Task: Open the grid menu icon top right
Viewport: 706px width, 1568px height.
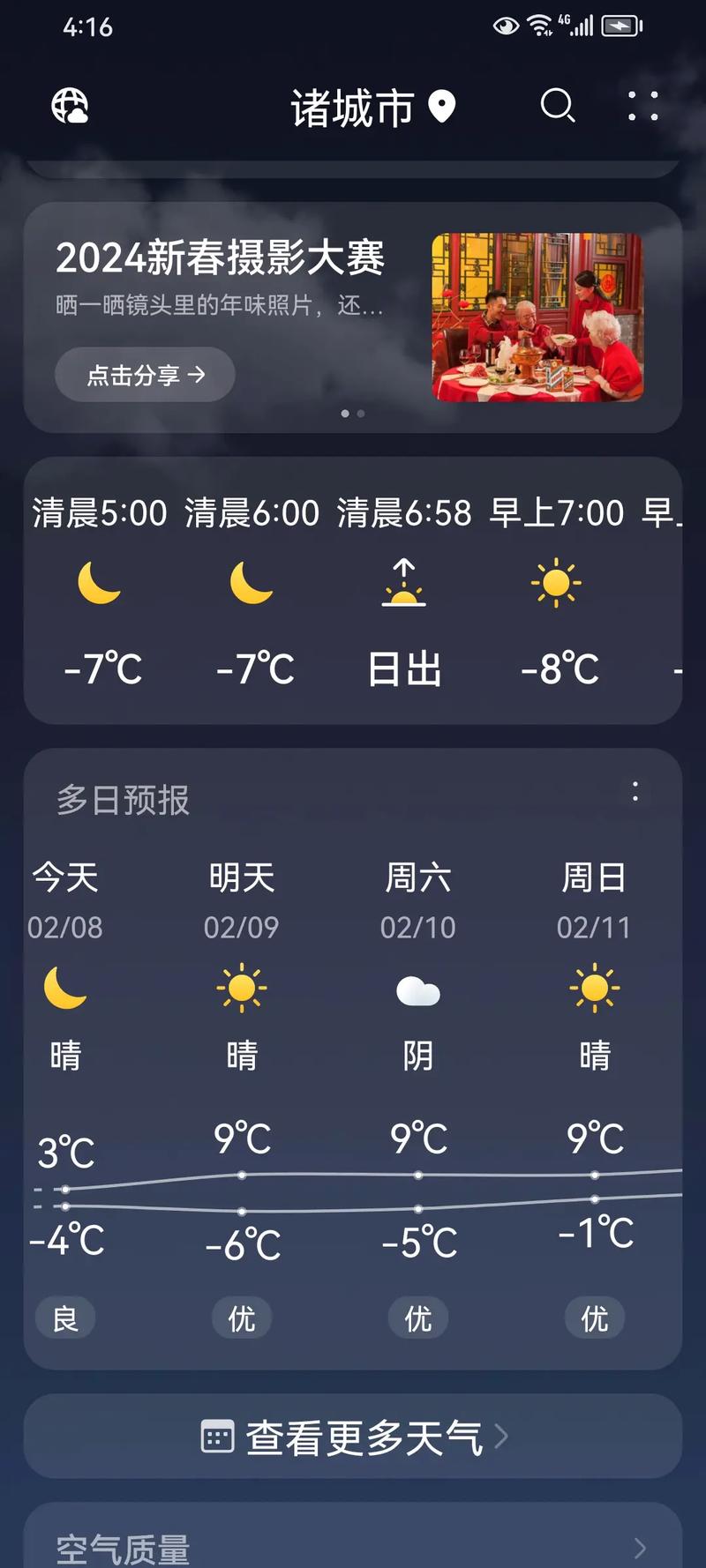Action: (643, 106)
